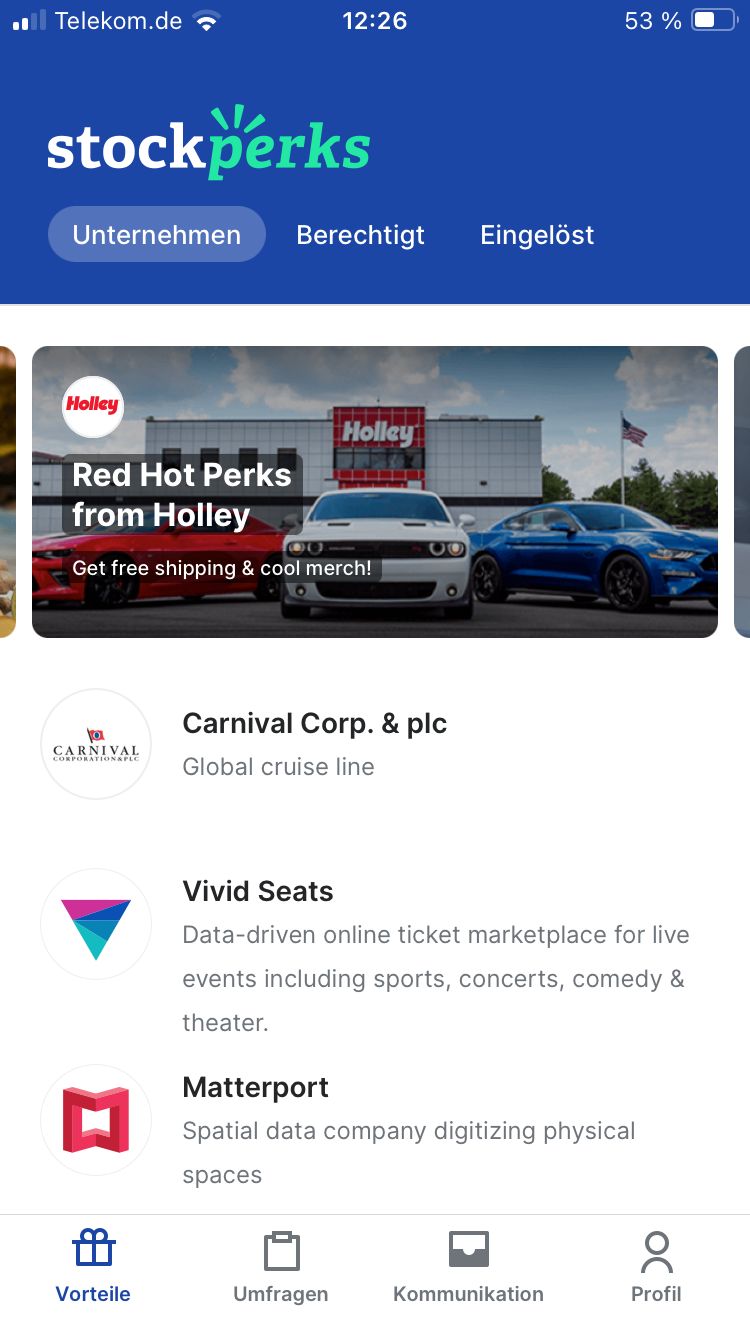The image size is (750, 1334).
Task: Select the Unternehmen tab
Action: [x=157, y=235]
